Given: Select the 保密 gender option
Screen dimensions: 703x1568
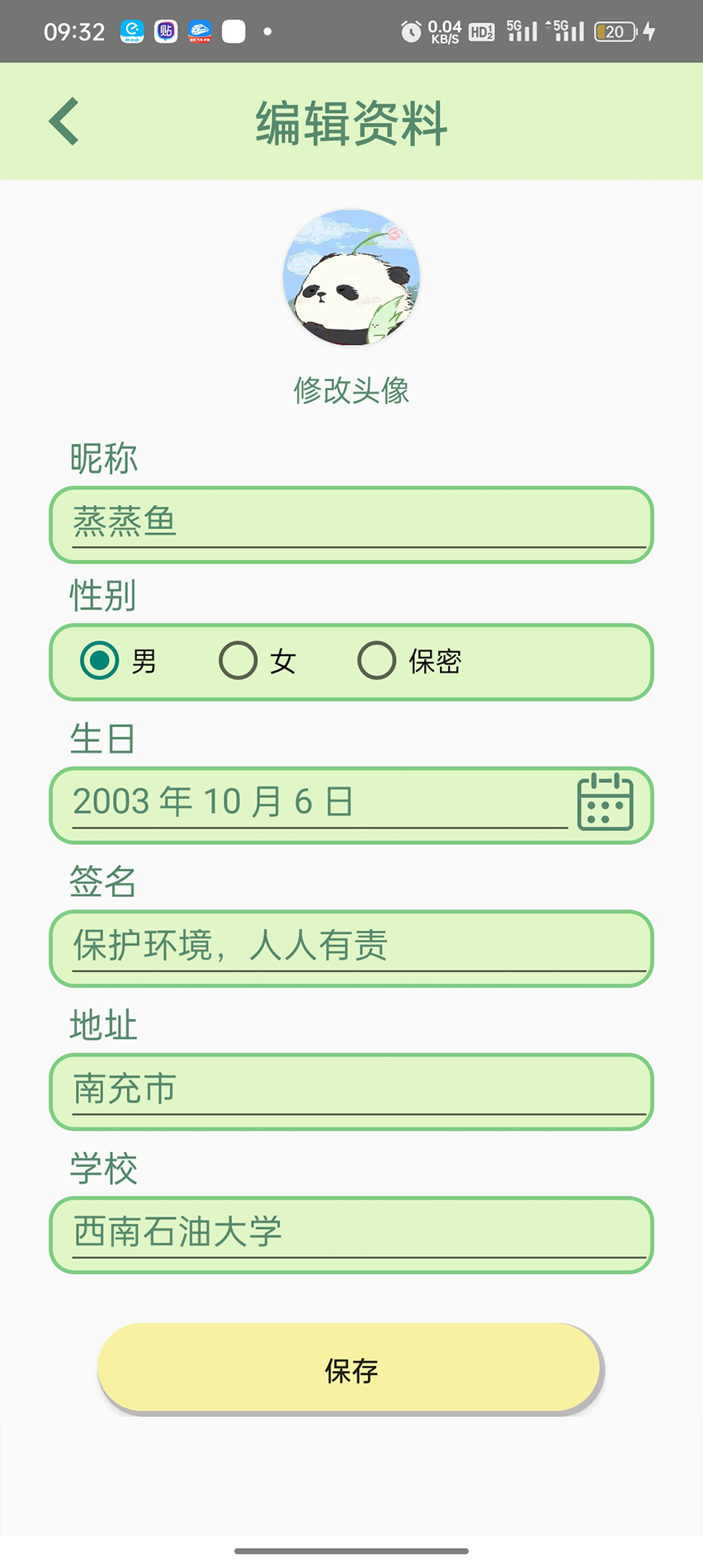Looking at the screenshot, I should (x=410, y=661).
